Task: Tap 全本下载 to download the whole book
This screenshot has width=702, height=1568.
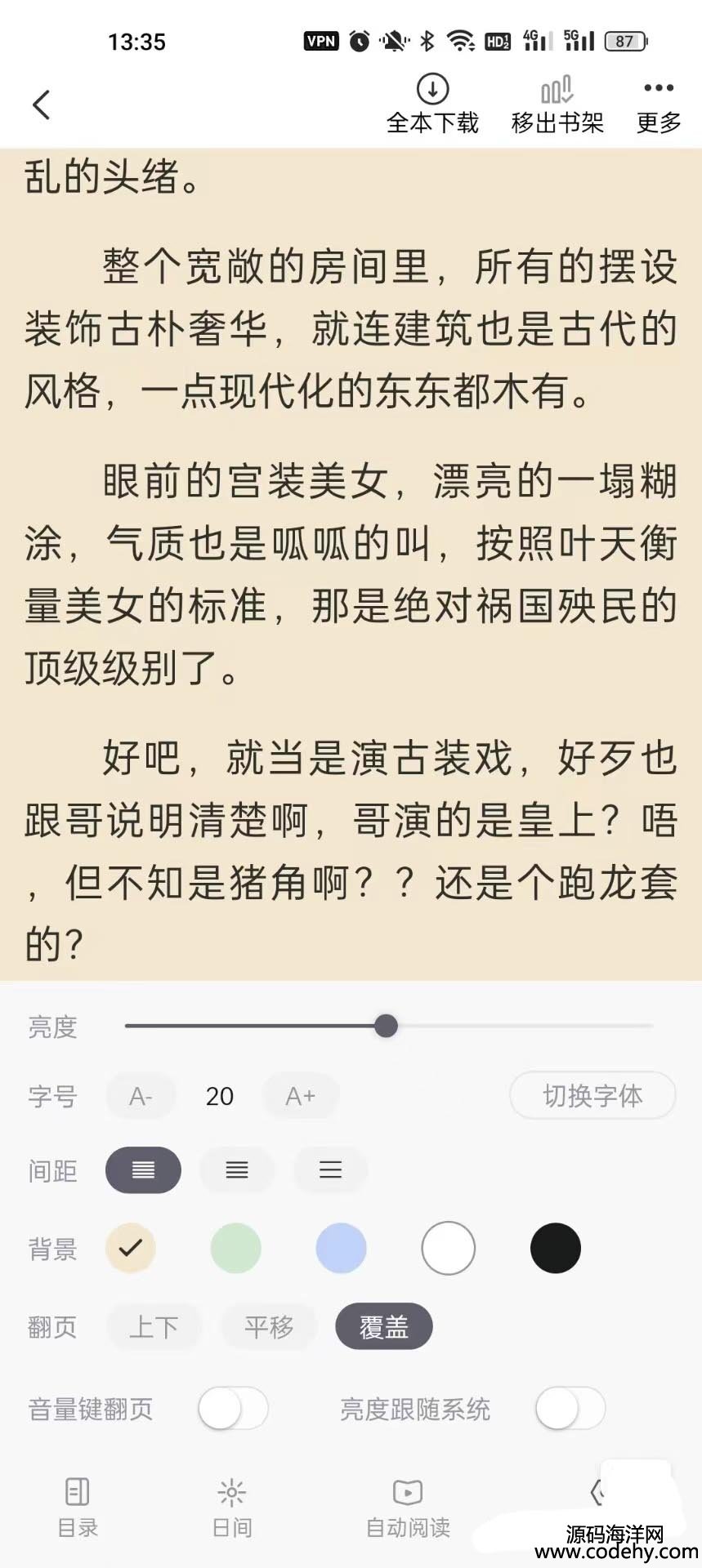Action: (432, 105)
